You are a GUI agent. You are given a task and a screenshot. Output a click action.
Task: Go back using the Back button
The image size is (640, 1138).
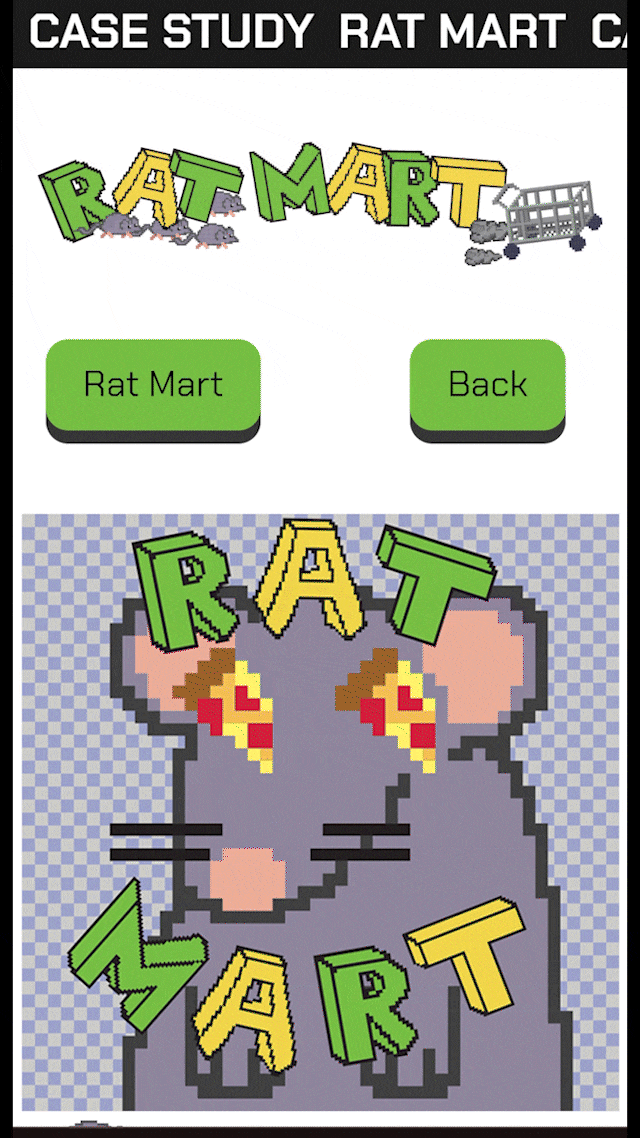pos(487,385)
